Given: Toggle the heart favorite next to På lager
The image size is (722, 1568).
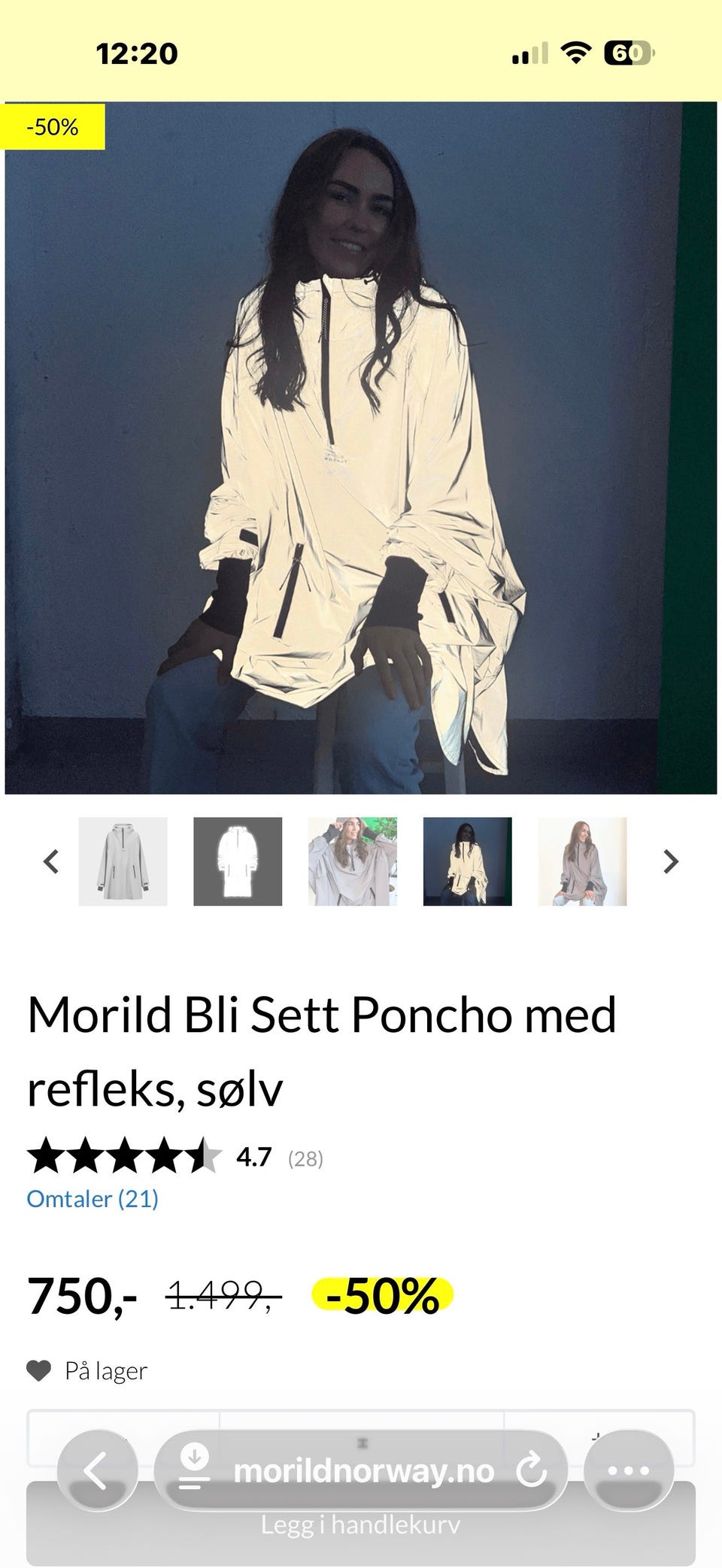Looking at the screenshot, I should click(40, 1370).
